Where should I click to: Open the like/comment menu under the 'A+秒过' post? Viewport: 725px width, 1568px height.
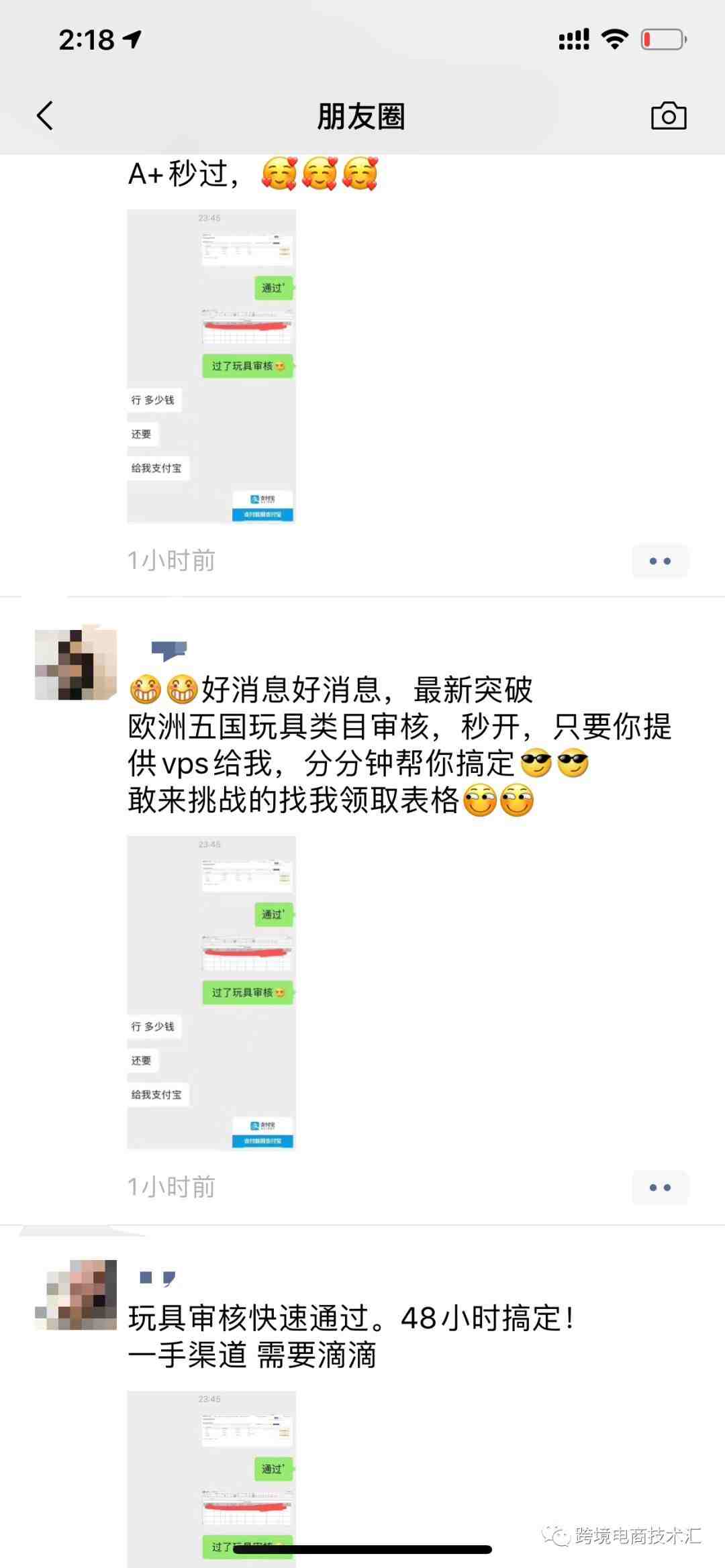click(660, 561)
